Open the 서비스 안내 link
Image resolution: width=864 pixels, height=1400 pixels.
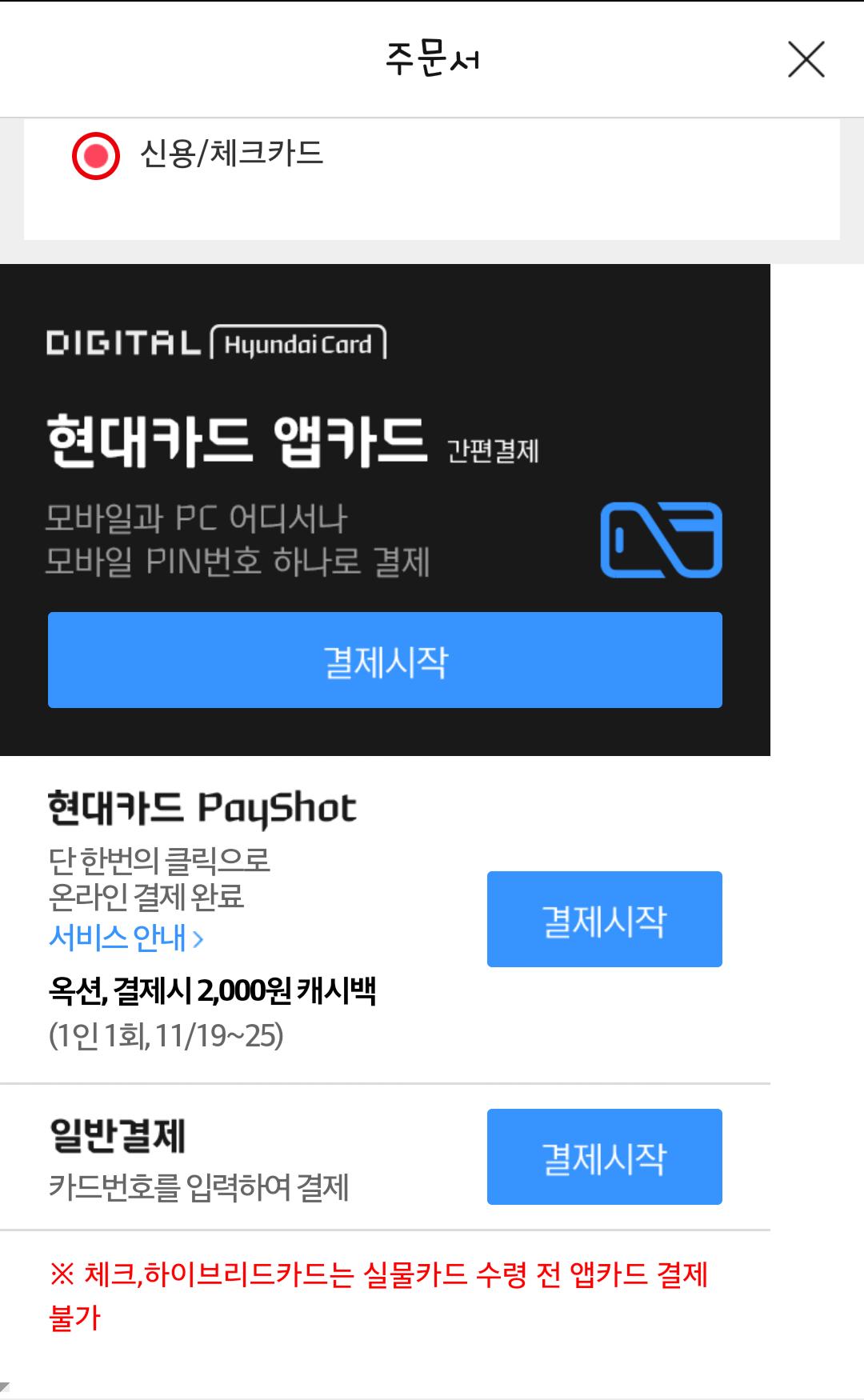coord(126,937)
